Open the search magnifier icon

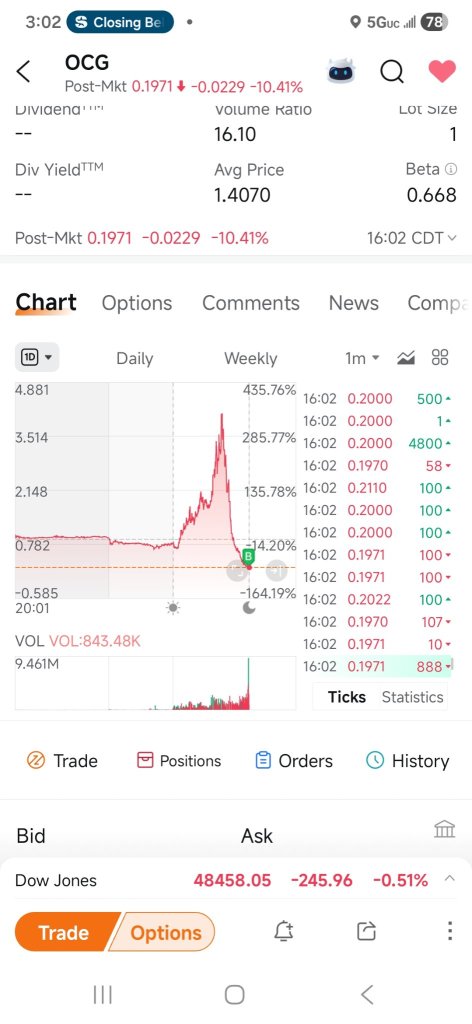[x=392, y=72]
